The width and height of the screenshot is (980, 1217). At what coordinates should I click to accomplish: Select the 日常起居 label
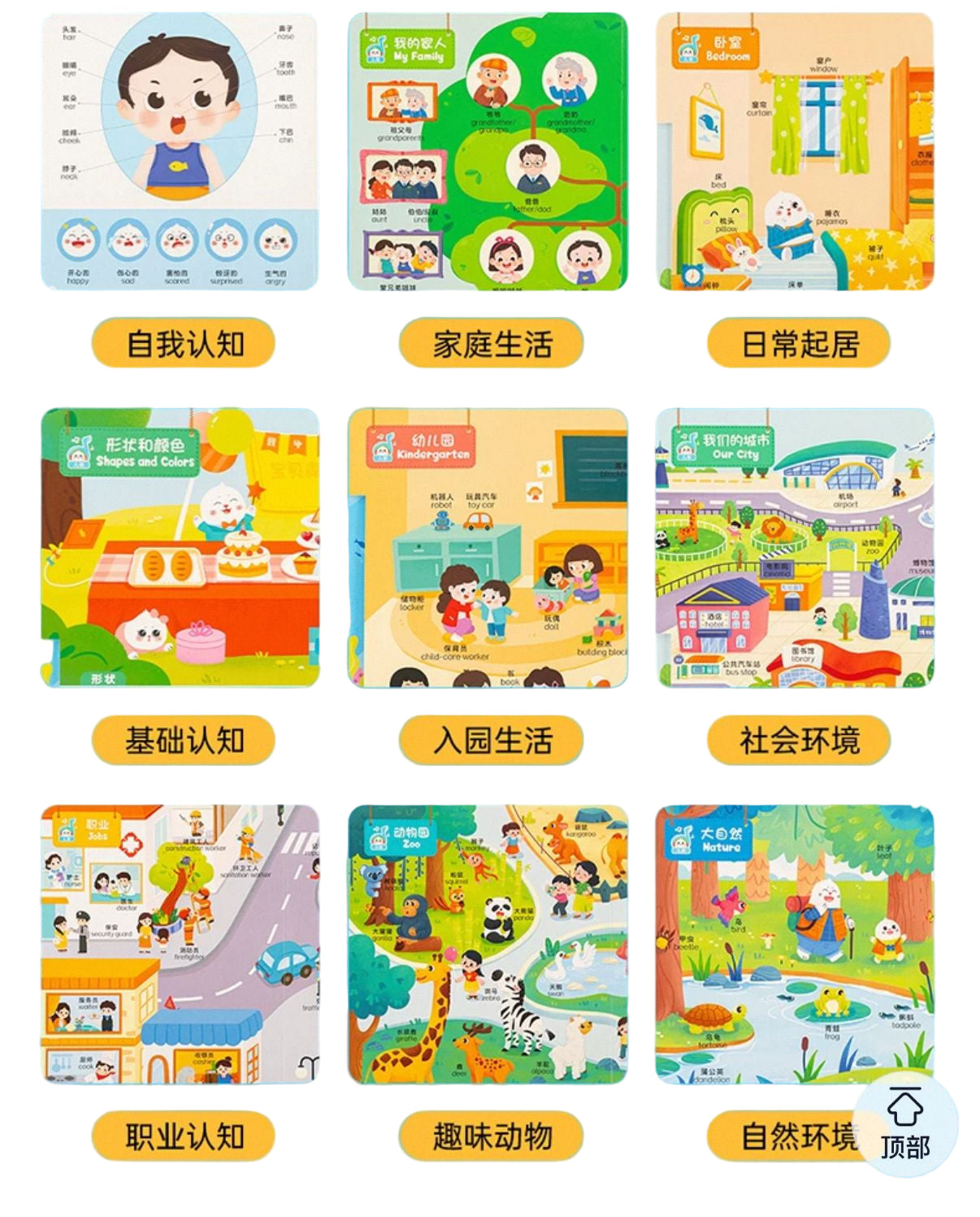800,341
